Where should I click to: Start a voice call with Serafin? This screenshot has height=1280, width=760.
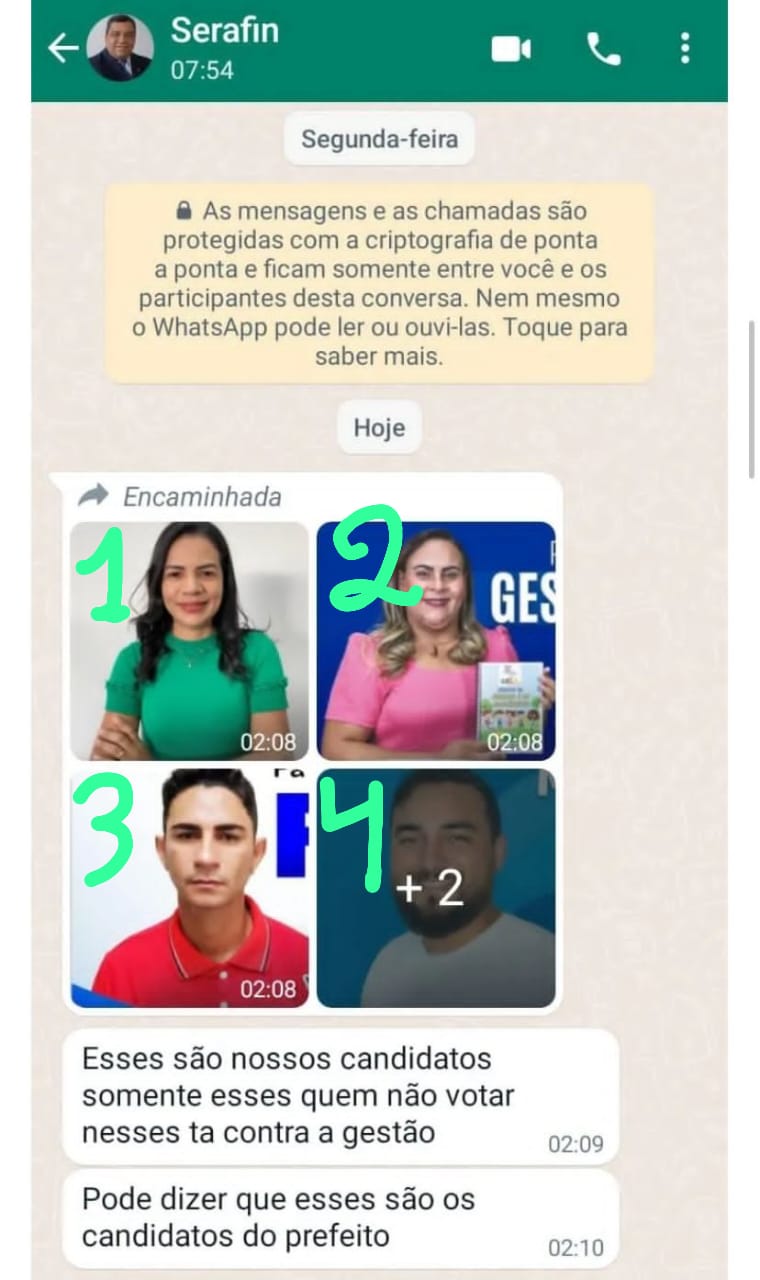tap(603, 48)
